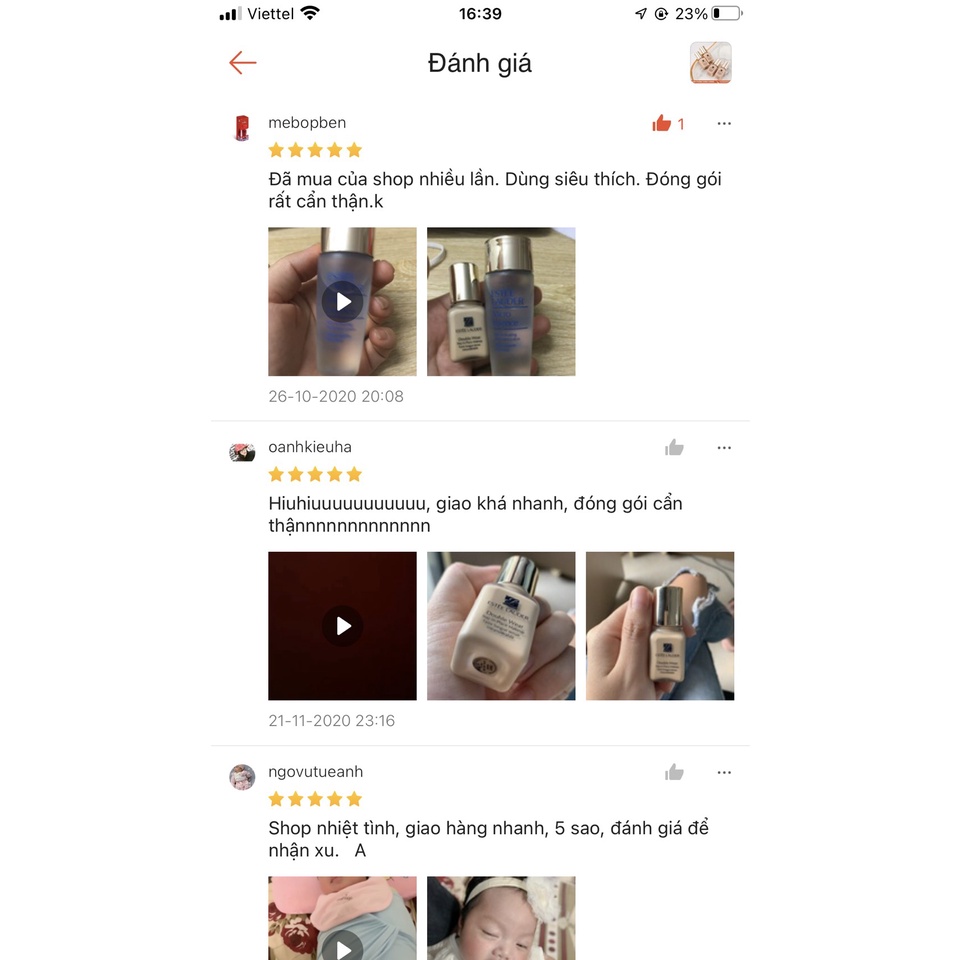Play the dark video in oanhkieuha's review
The height and width of the screenshot is (960, 960).
[342, 626]
